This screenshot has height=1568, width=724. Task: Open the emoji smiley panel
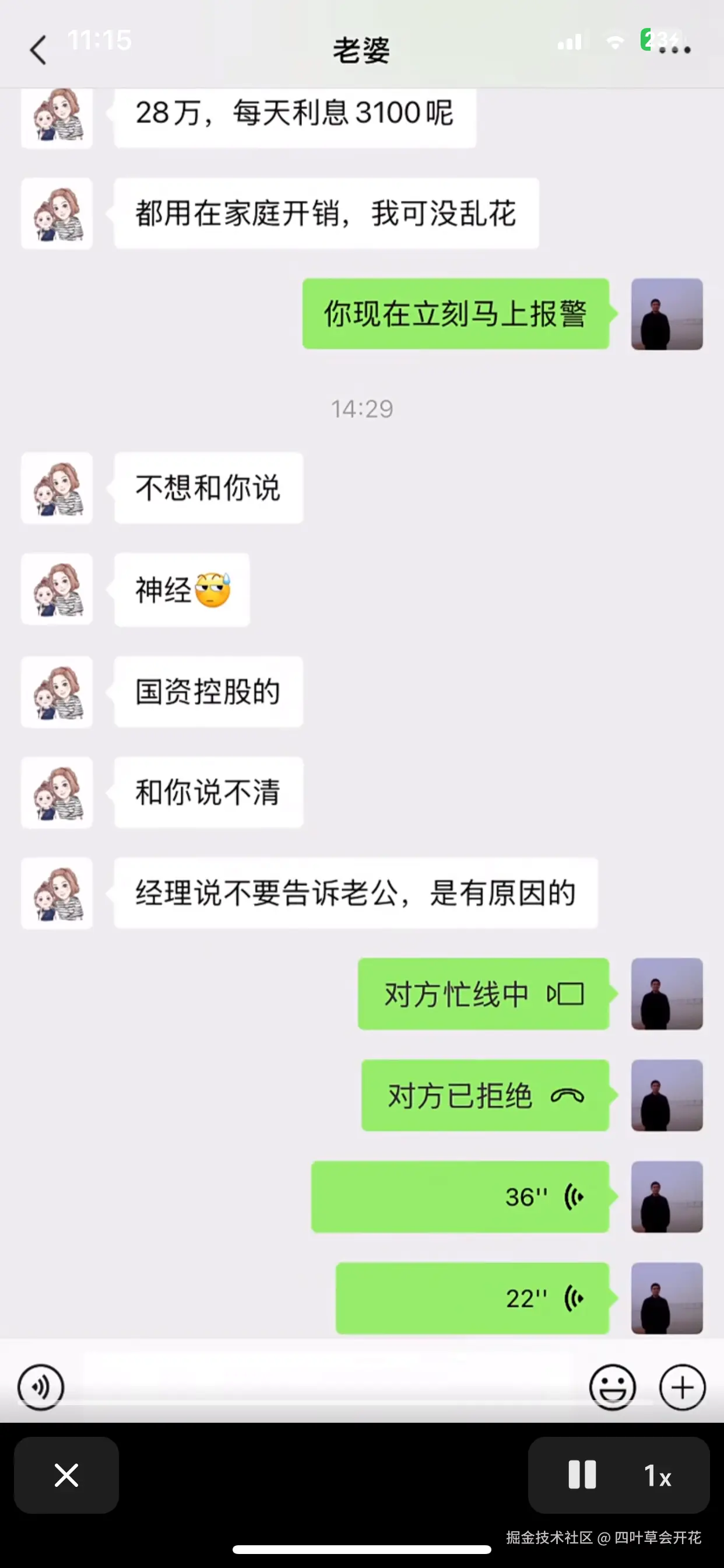click(613, 1387)
